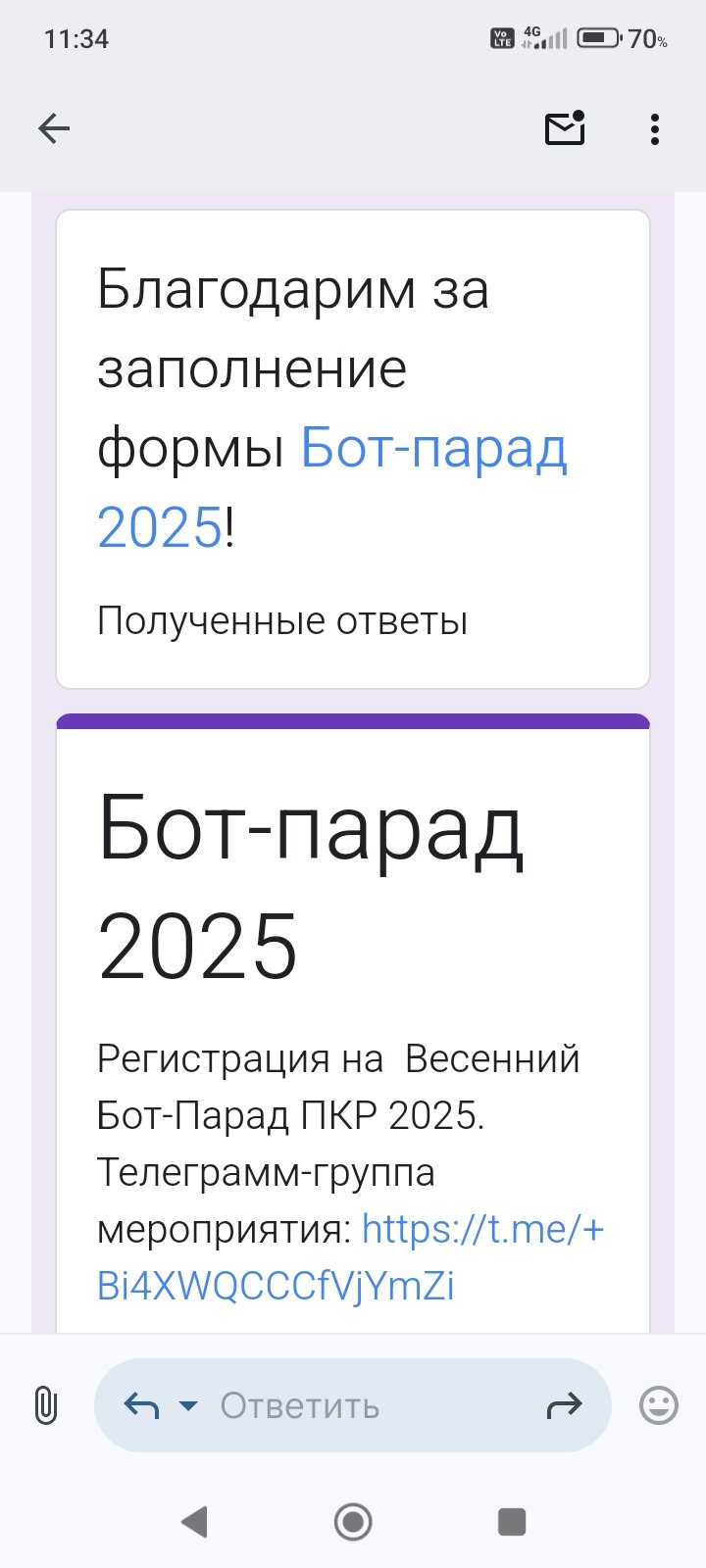Tap the Ответить reply field
Screen dimensions: 706x1568
click(x=333, y=1406)
